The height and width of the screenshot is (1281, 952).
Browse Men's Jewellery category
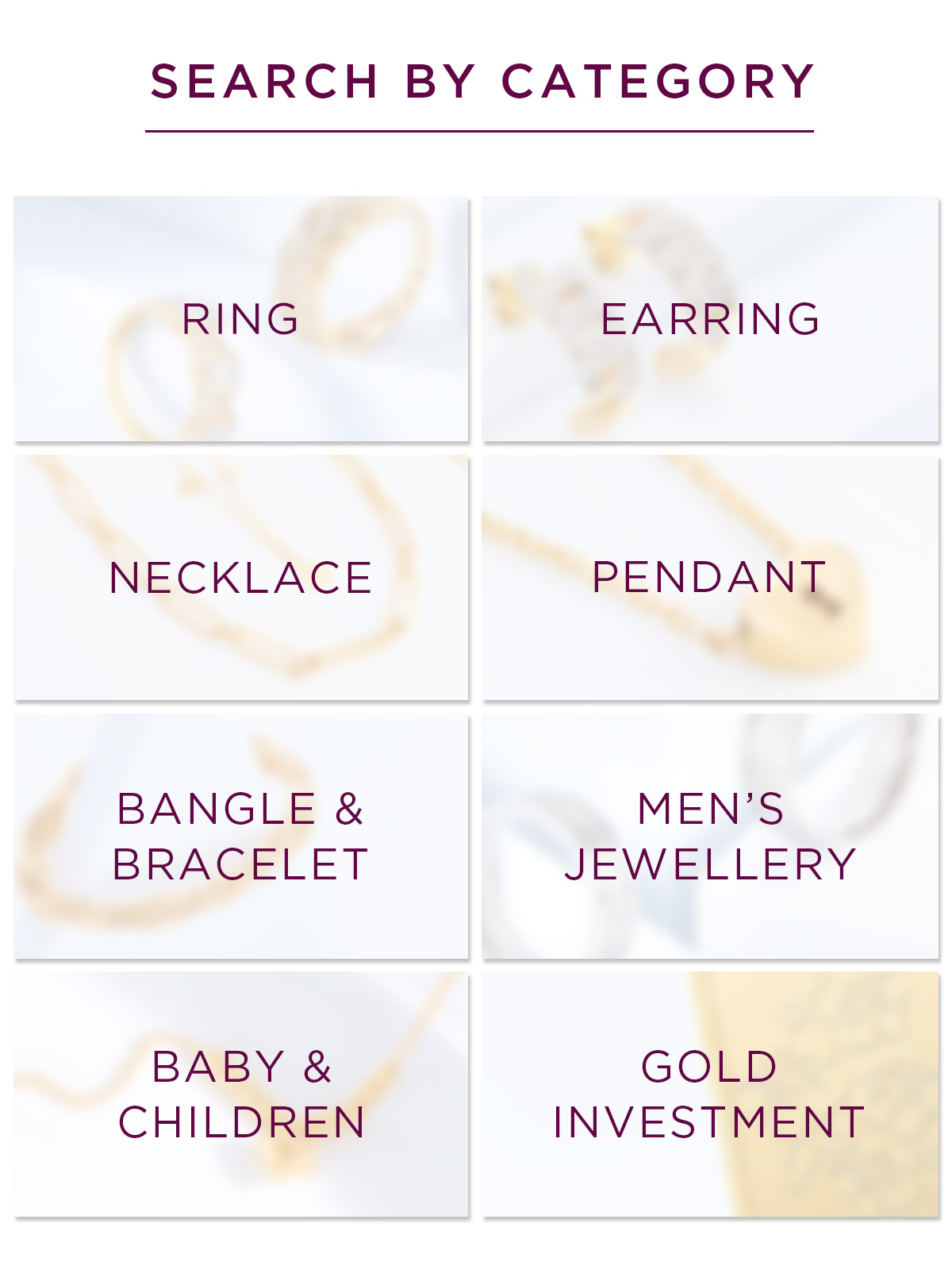(710, 837)
